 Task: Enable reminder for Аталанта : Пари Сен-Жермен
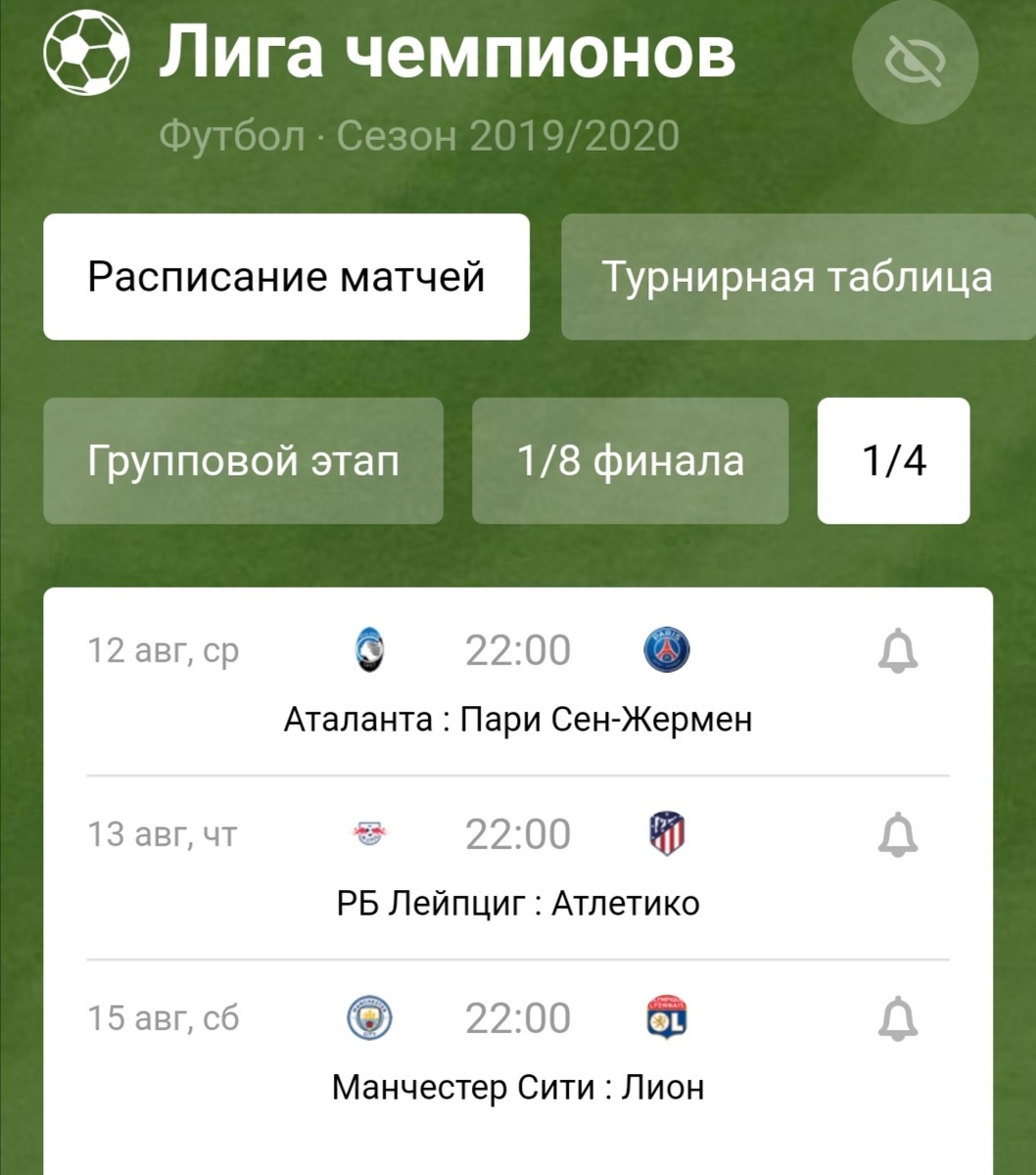pyautogui.click(x=897, y=651)
